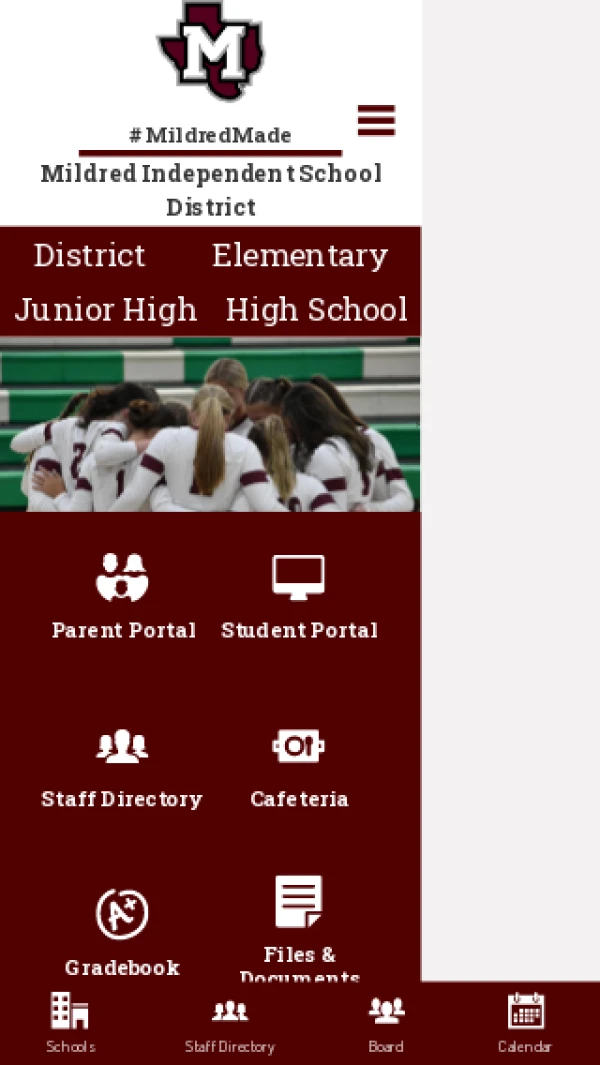Open Files & Documents

(299, 925)
